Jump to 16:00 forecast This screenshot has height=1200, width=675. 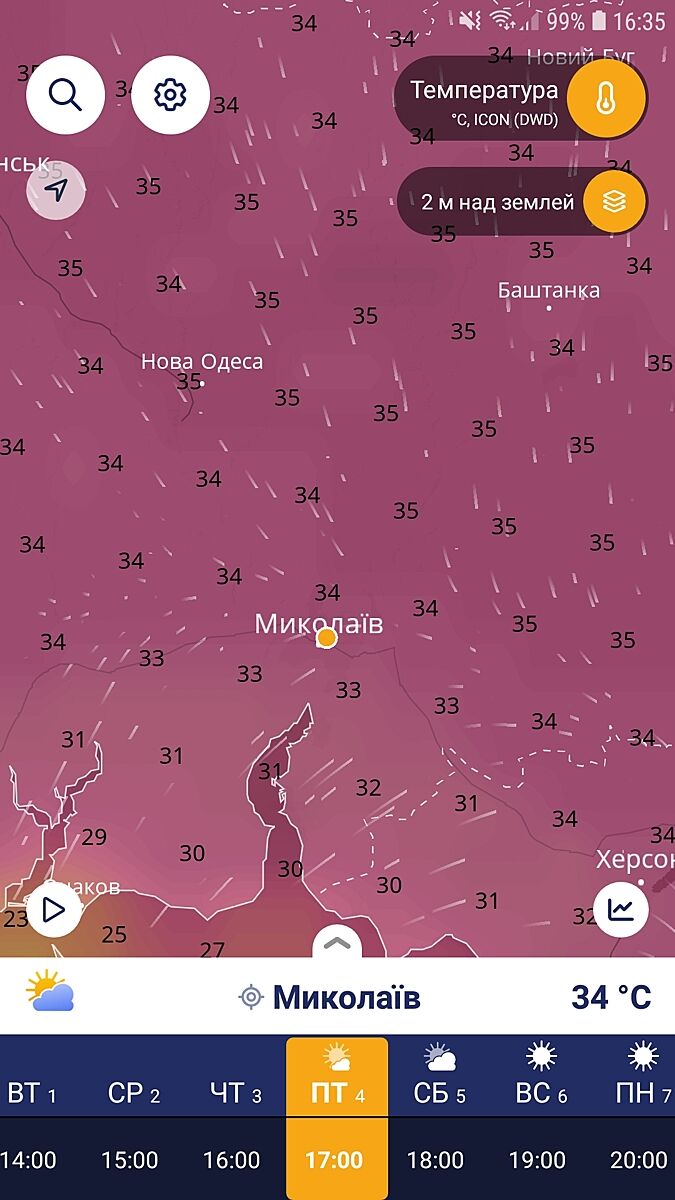[232, 1160]
